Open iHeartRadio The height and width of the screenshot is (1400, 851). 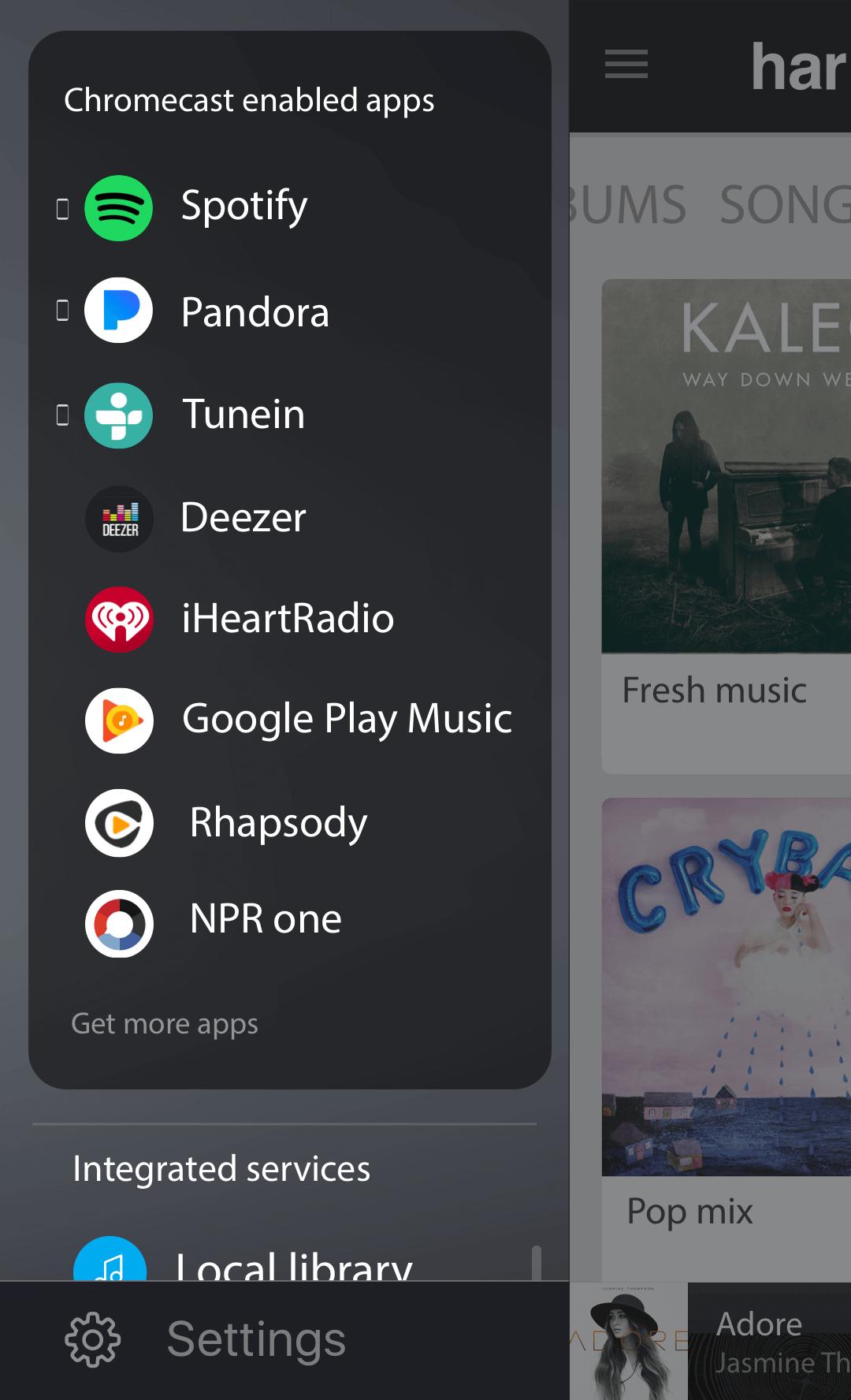click(287, 619)
